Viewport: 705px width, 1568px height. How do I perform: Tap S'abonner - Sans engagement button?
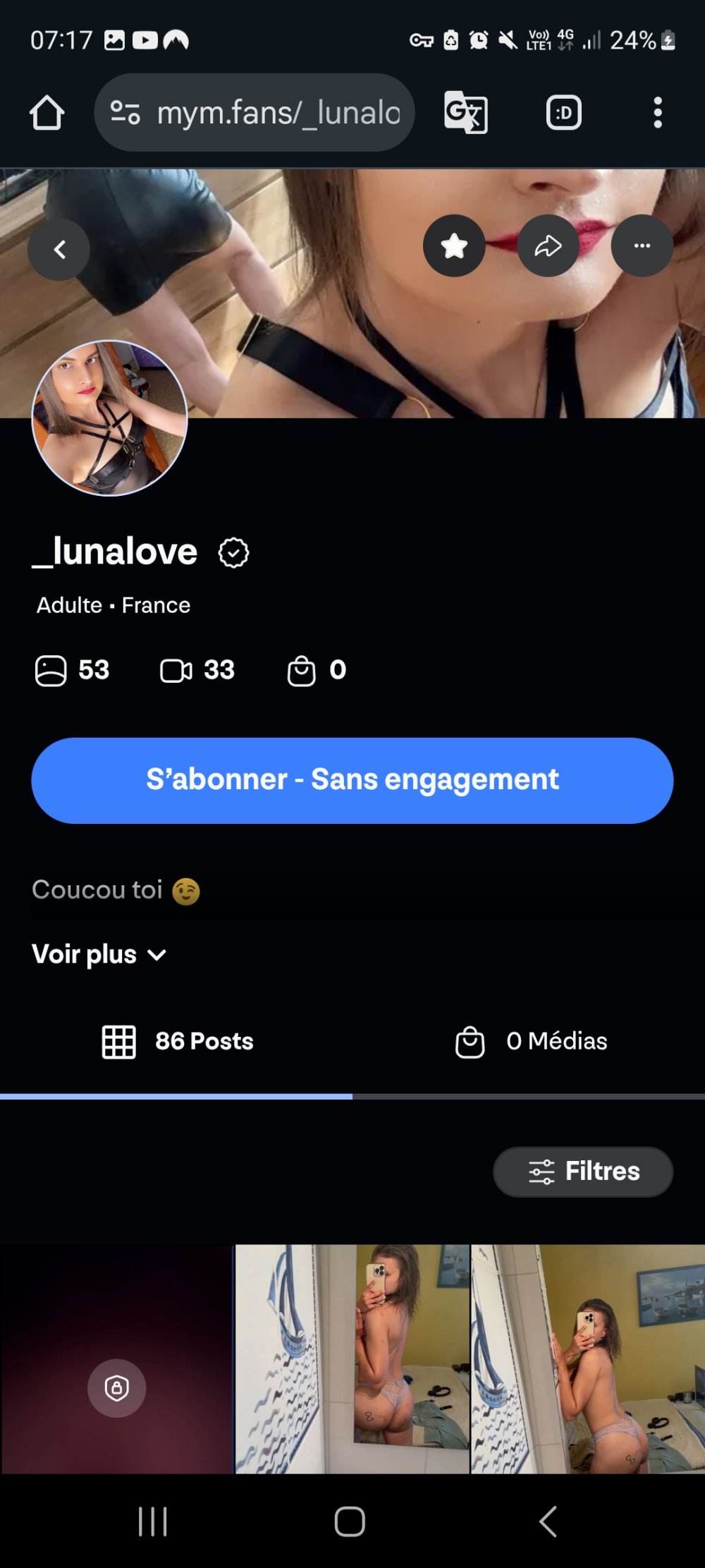(352, 780)
